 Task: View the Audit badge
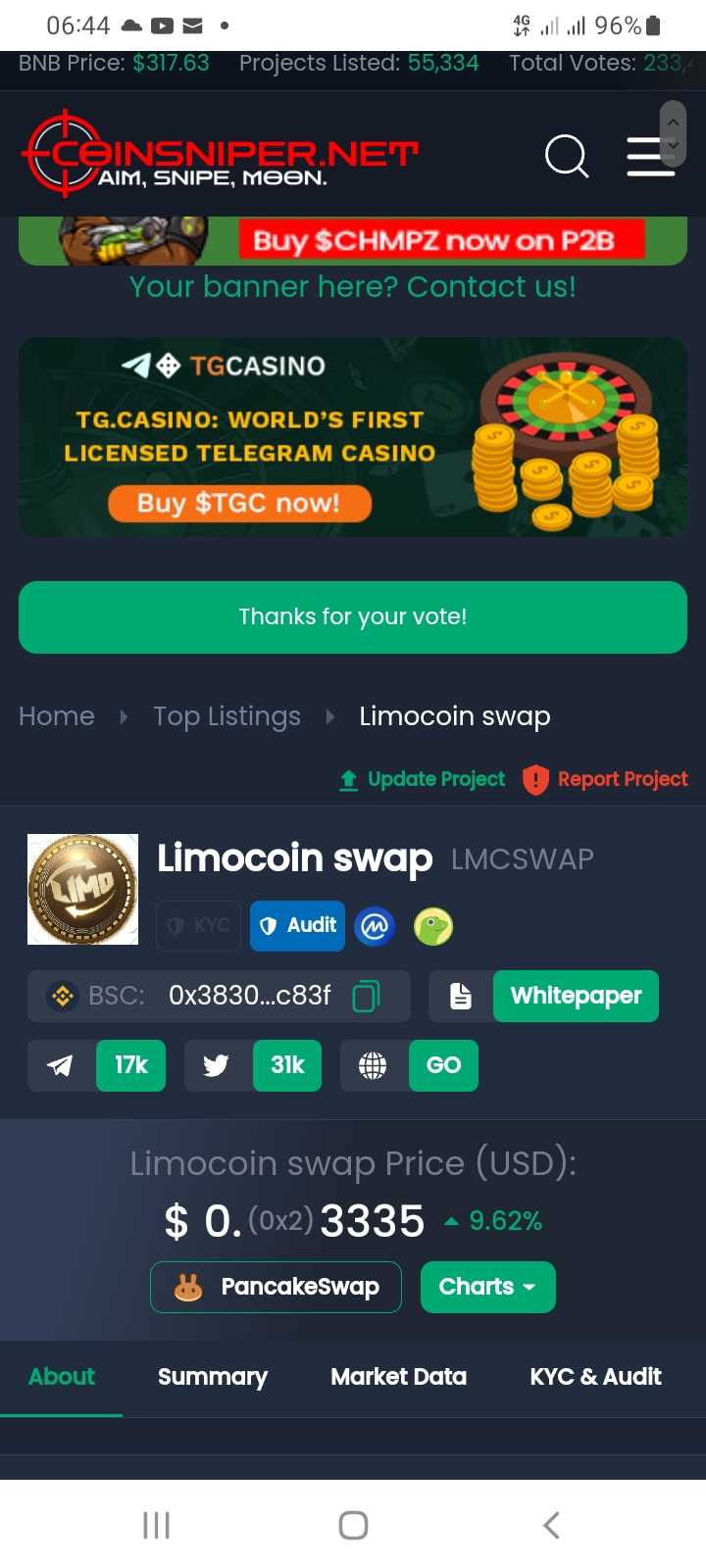[x=297, y=925]
